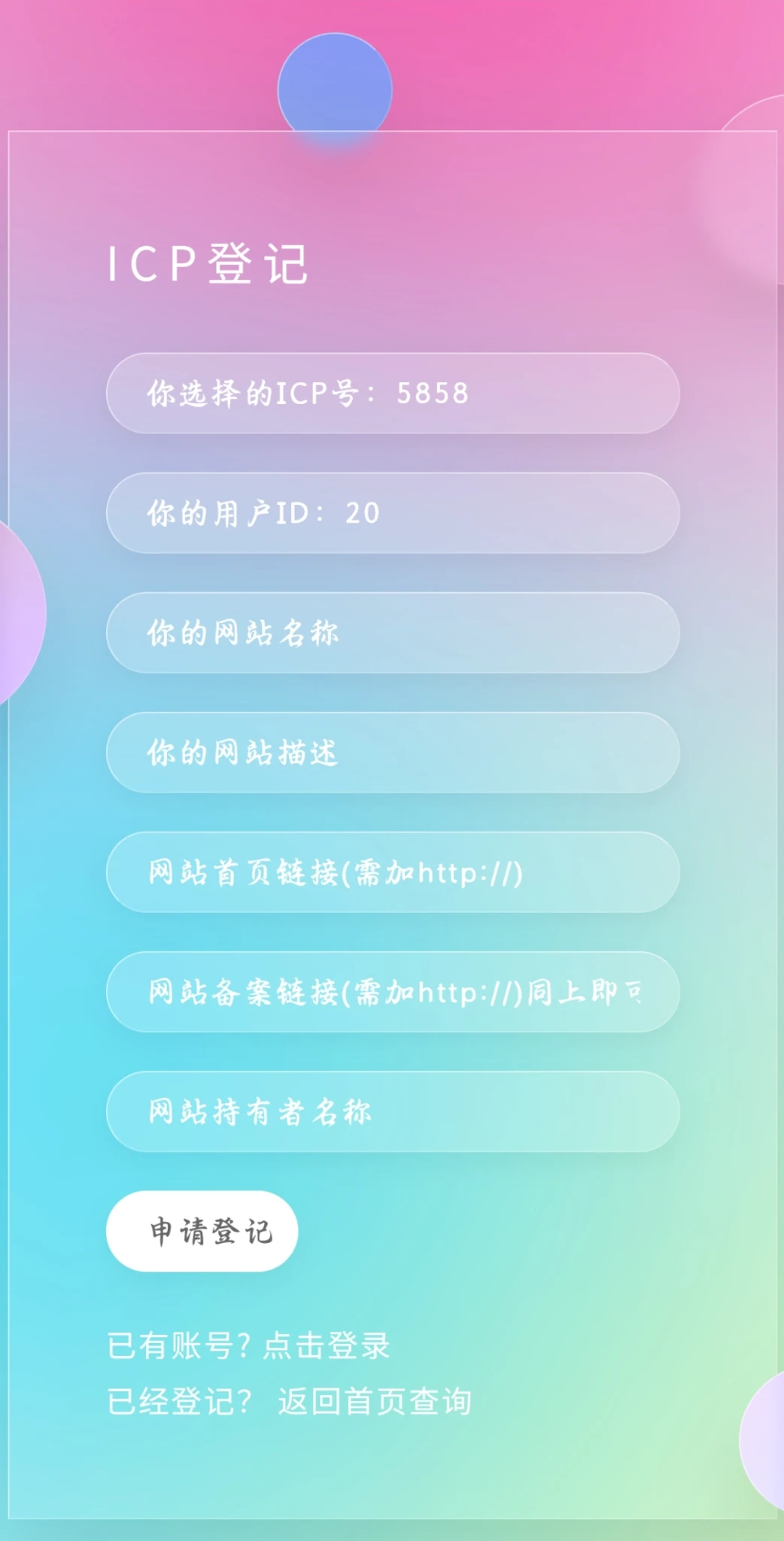The image size is (784, 1541).
Task: Tap the 你选择的ICP号 5858 field
Action: click(x=392, y=394)
